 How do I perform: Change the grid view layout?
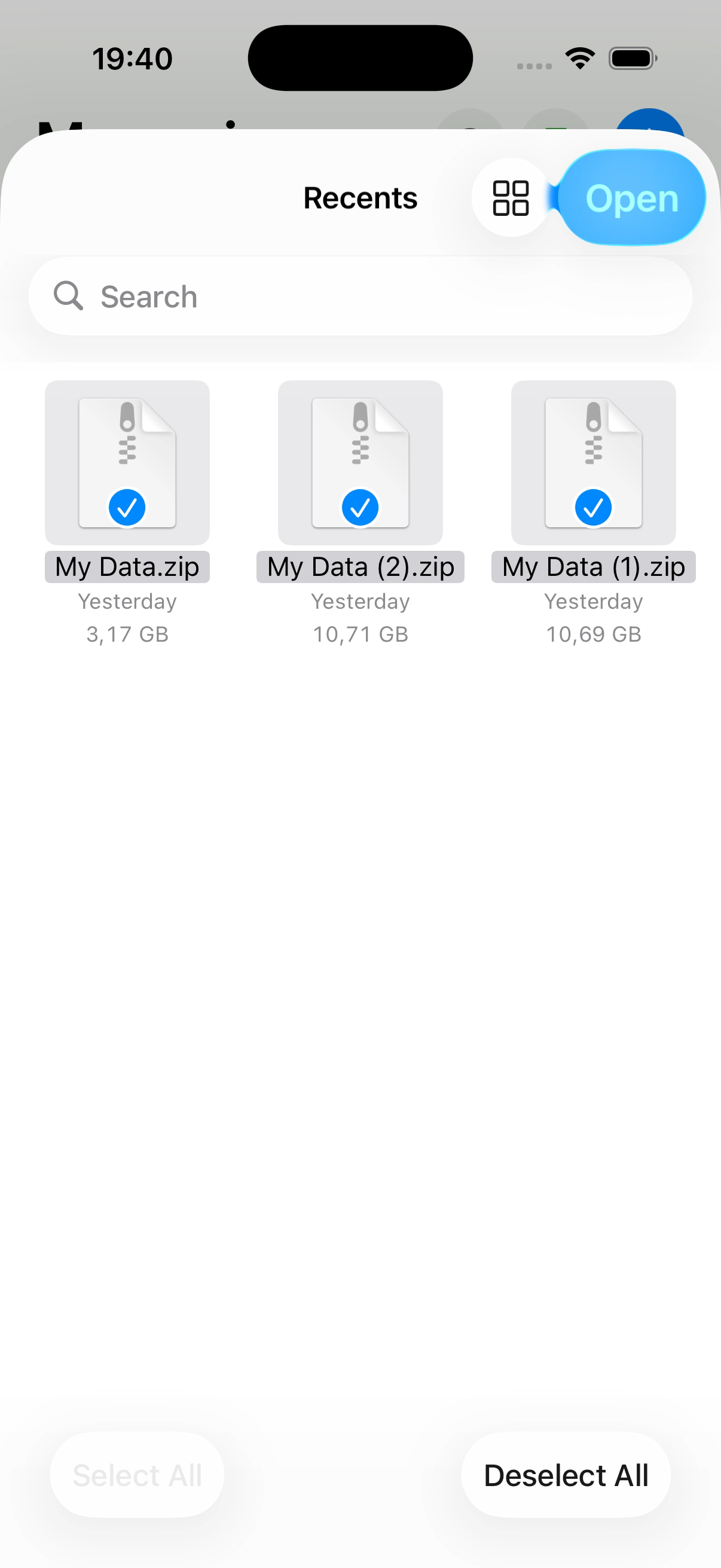tap(511, 198)
